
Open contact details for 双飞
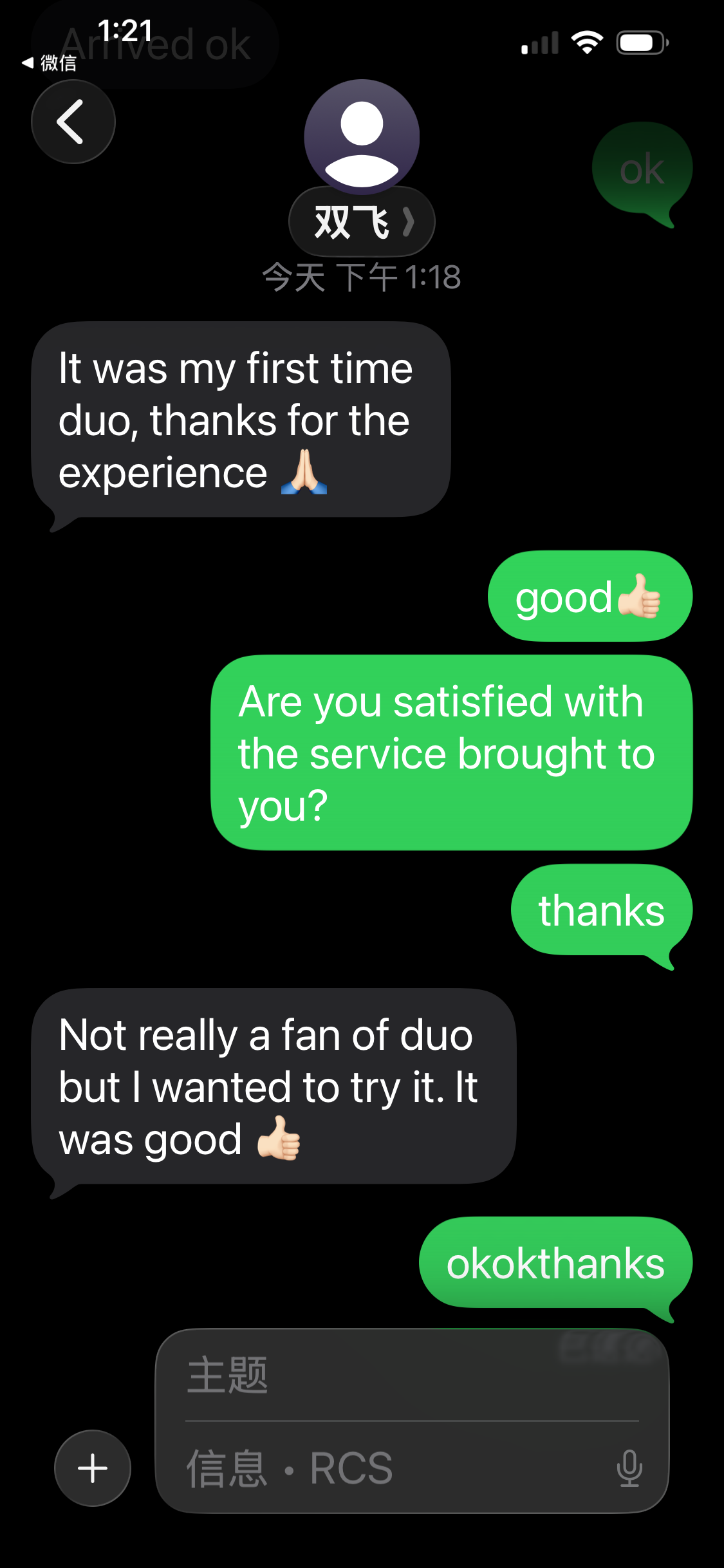tap(362, 221)
